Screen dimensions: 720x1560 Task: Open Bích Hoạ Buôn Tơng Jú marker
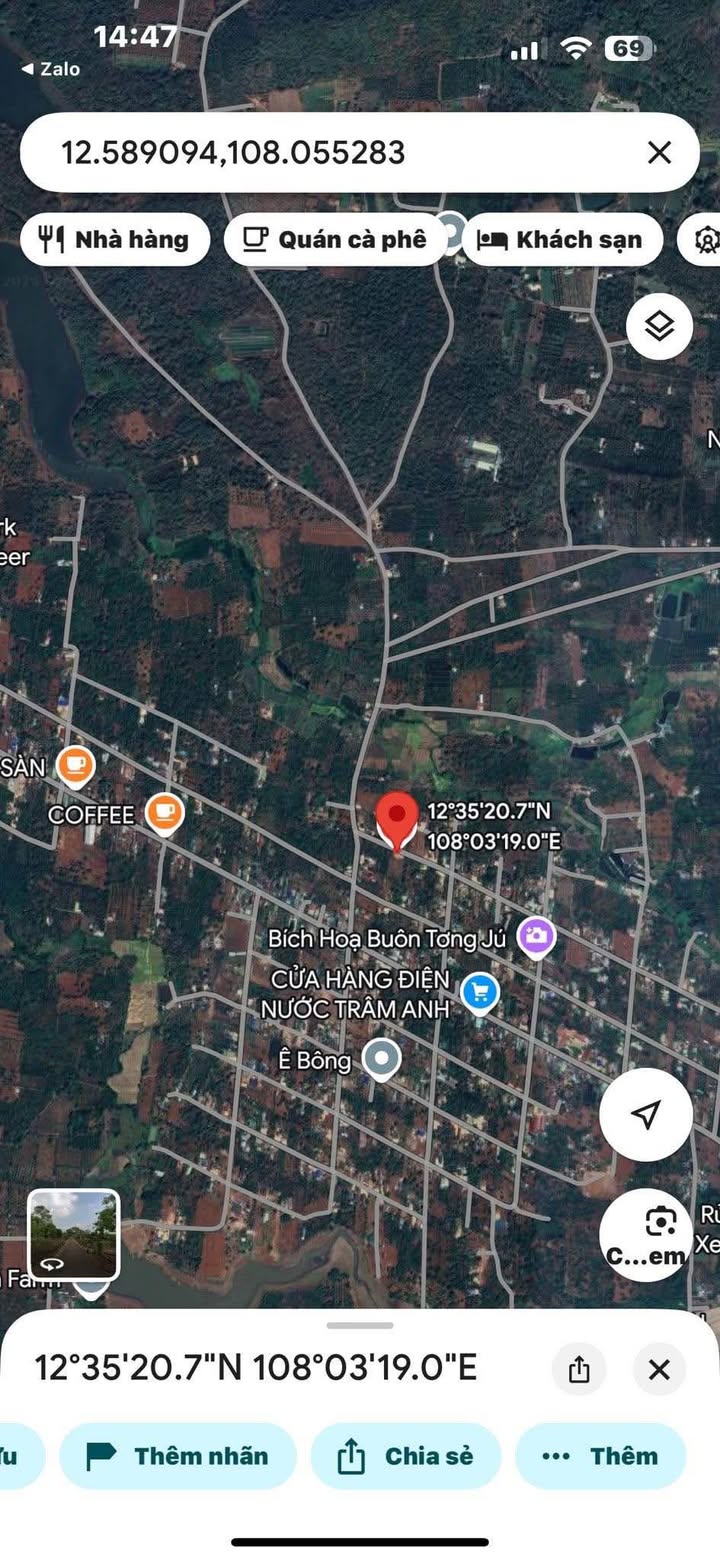[x=536, y=937]
